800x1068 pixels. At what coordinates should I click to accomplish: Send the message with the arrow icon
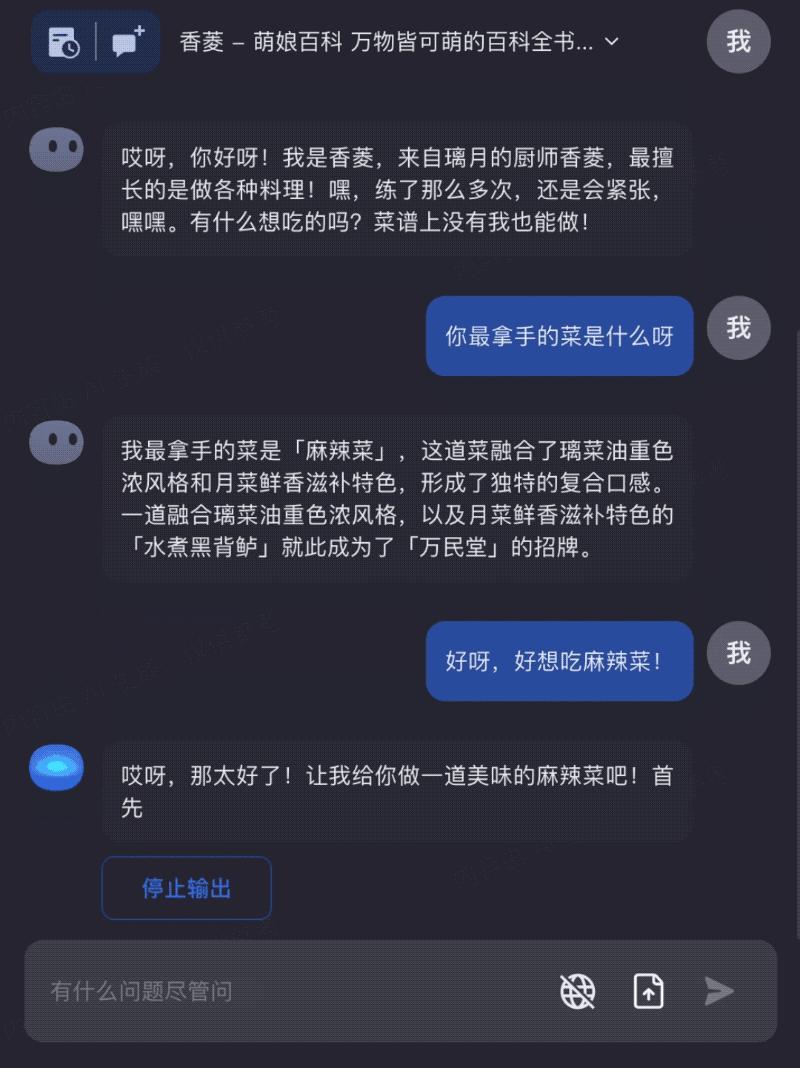(719, 991)
